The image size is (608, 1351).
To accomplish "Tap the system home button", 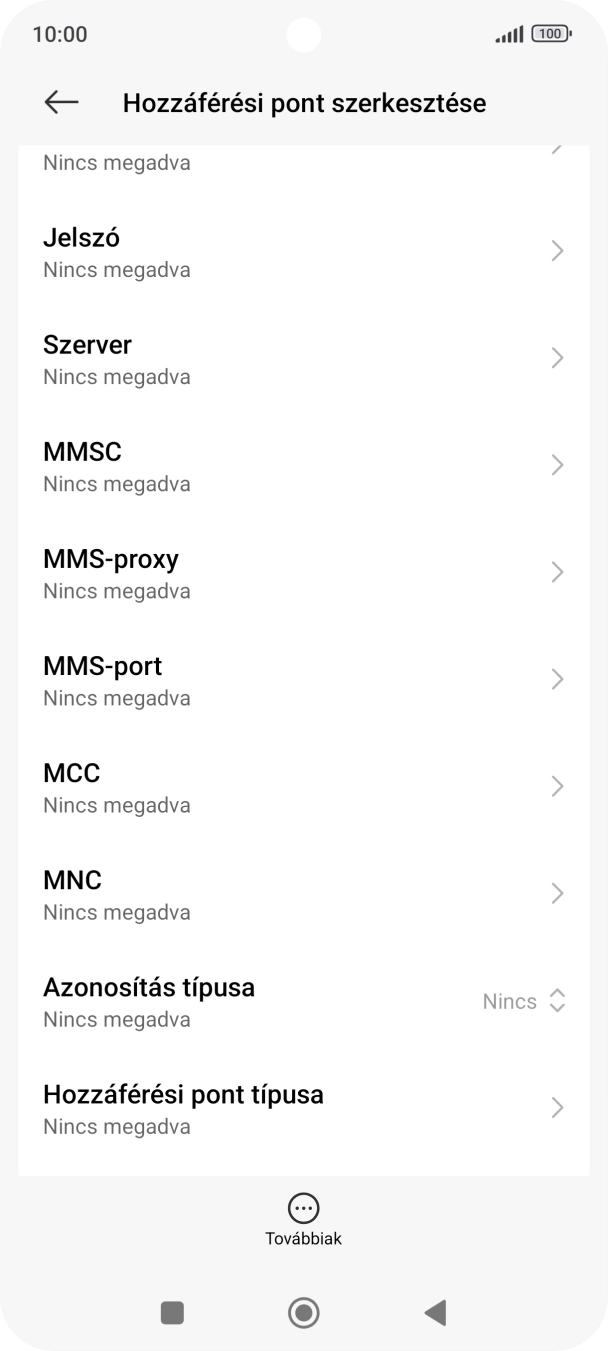I will pyautogui.click(x=303, y=1312).
